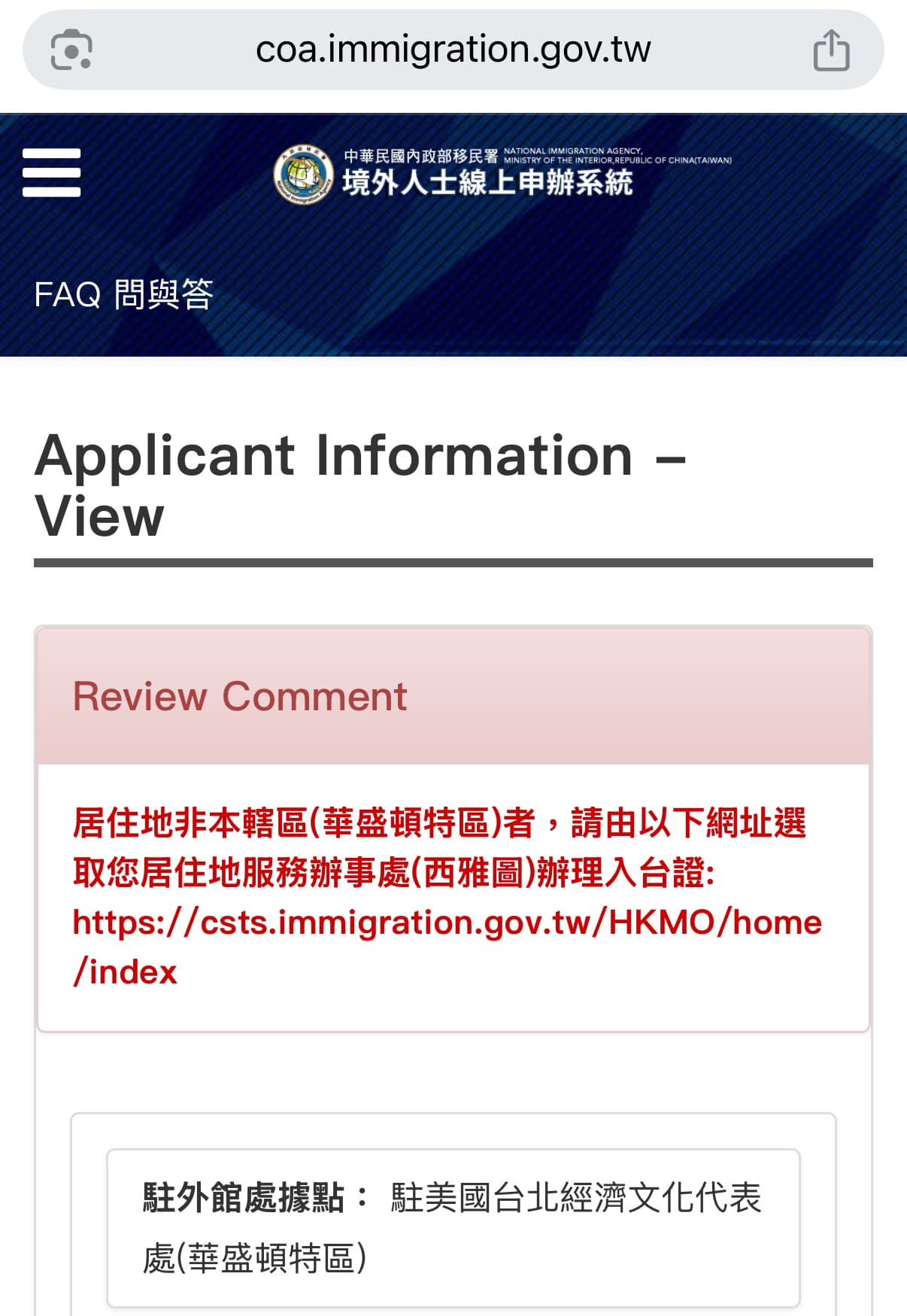Tap the 境外人士線上申辦系統 site logo
The image size is (907, 1316).
click(453, 174)
